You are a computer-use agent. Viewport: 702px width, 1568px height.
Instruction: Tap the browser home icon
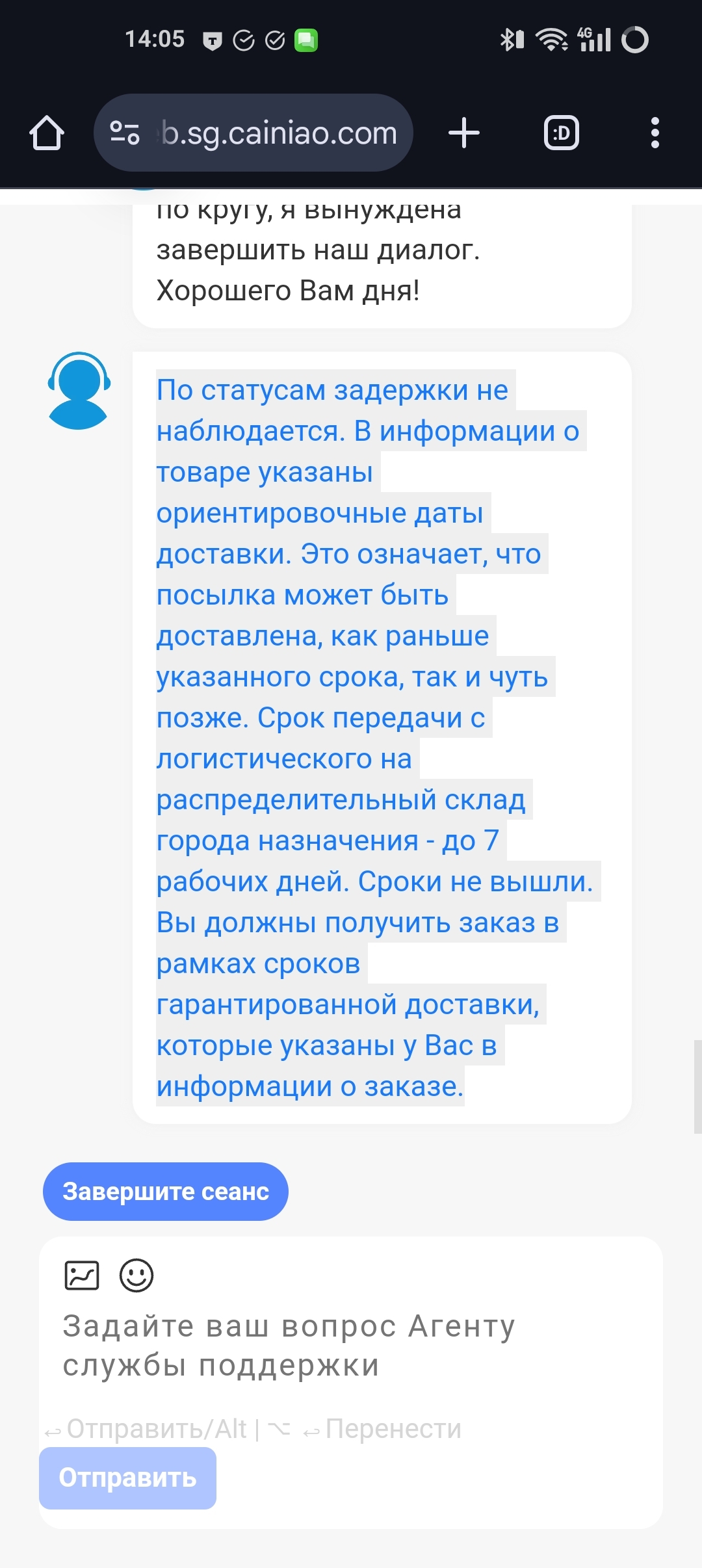click(x=47, y=133)
